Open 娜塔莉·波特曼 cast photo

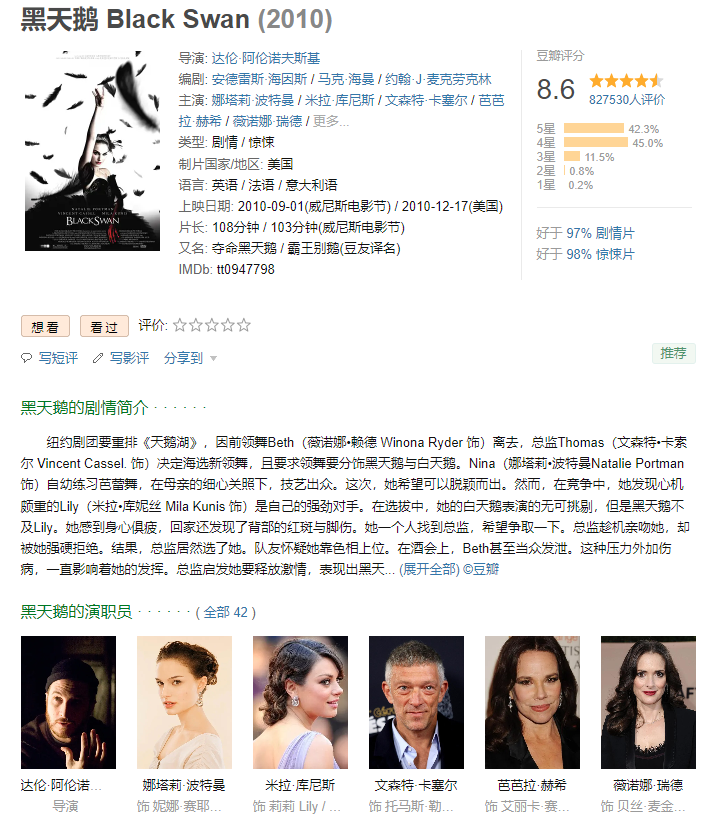[184, 702]
